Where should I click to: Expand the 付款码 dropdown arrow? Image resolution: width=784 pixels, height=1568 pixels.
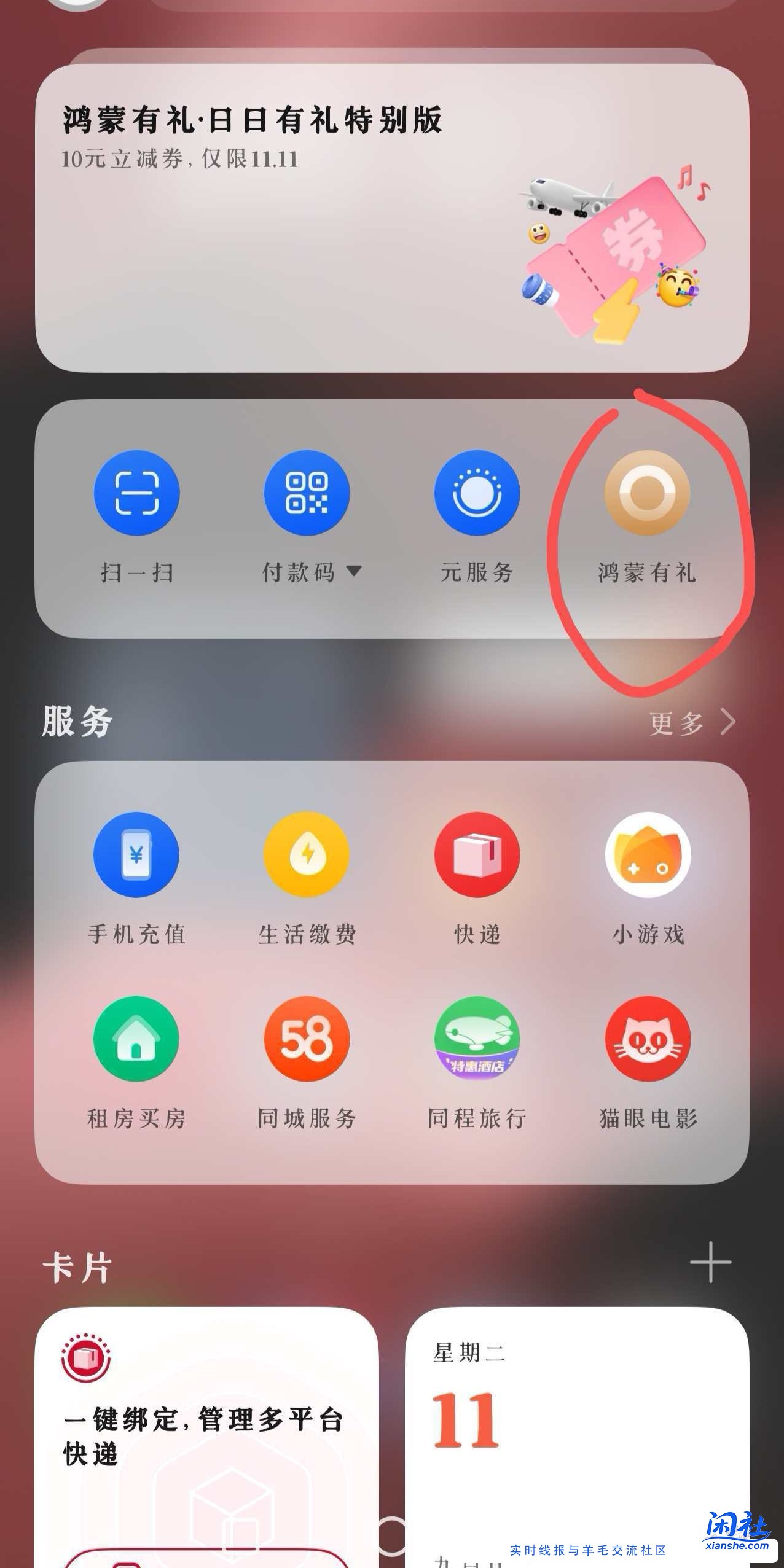coord(353,571)
